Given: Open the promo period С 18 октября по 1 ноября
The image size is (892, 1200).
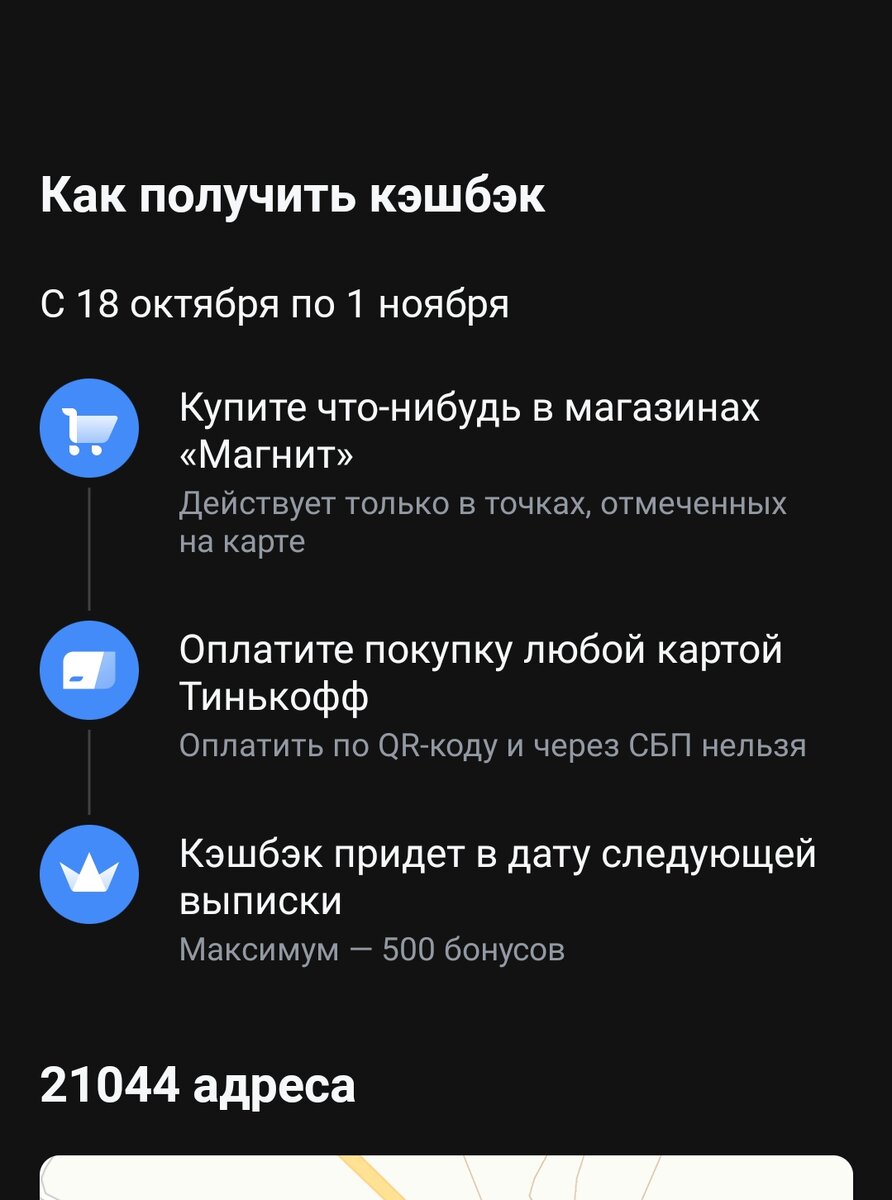Looking at the screenshot, I should [x=272, y=299].
